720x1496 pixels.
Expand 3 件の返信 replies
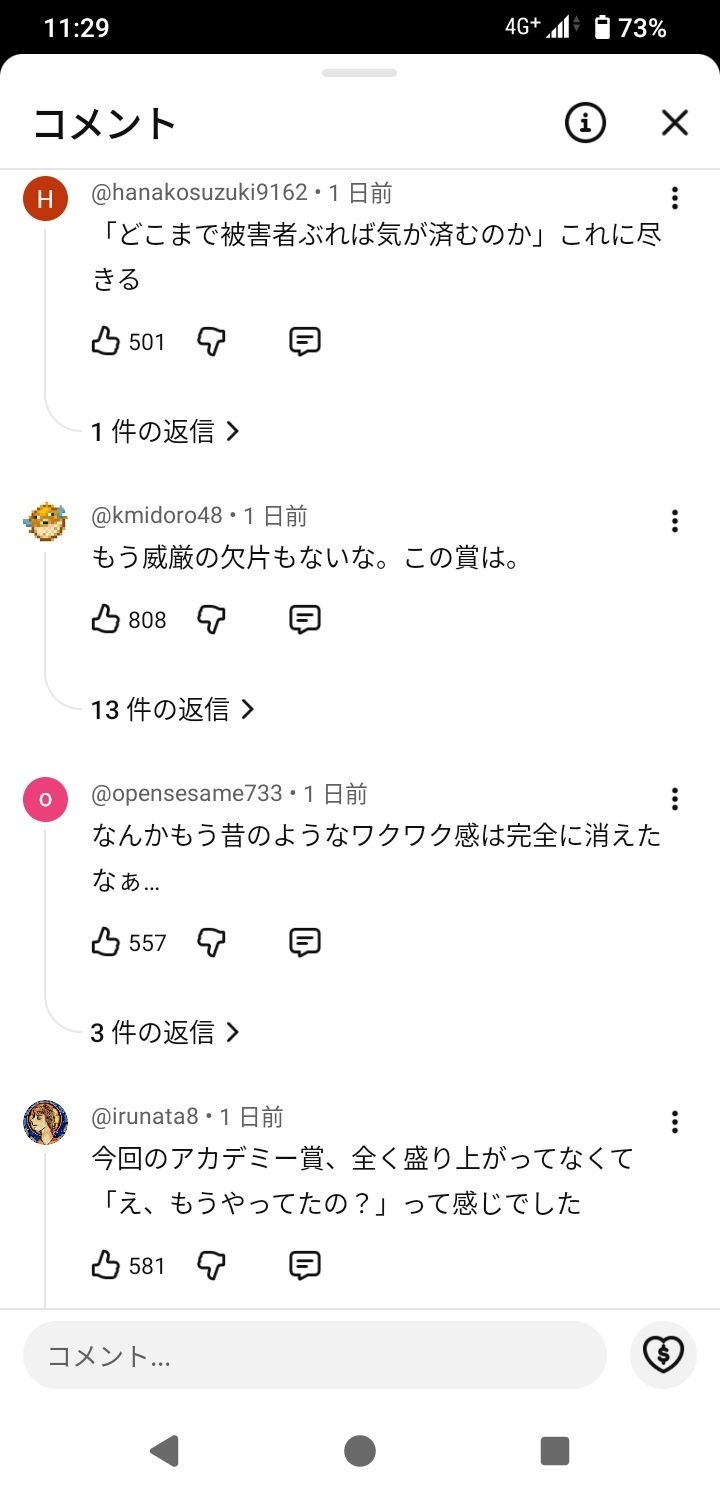[x=166, y=1032]
